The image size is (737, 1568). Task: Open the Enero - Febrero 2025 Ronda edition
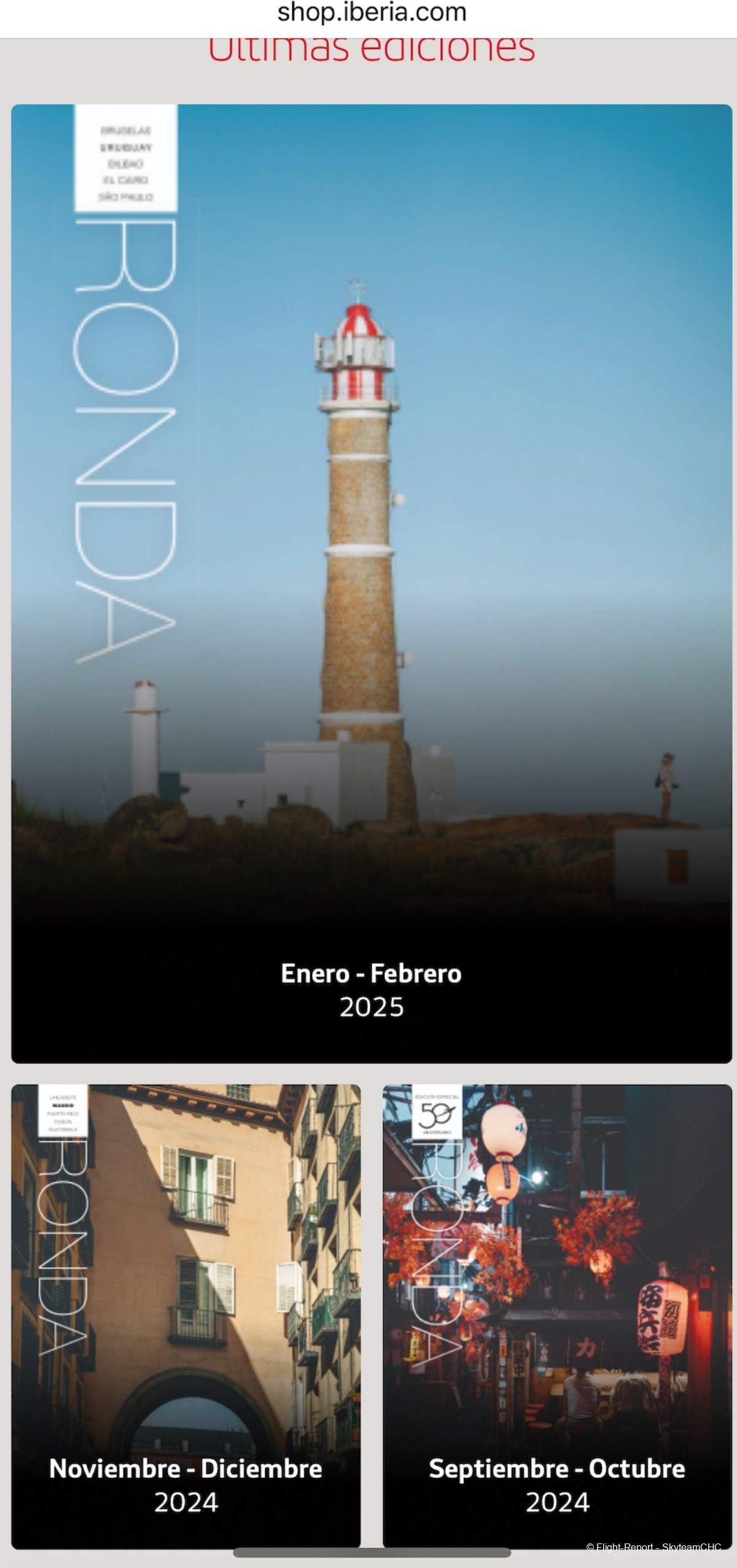[371, 583]
